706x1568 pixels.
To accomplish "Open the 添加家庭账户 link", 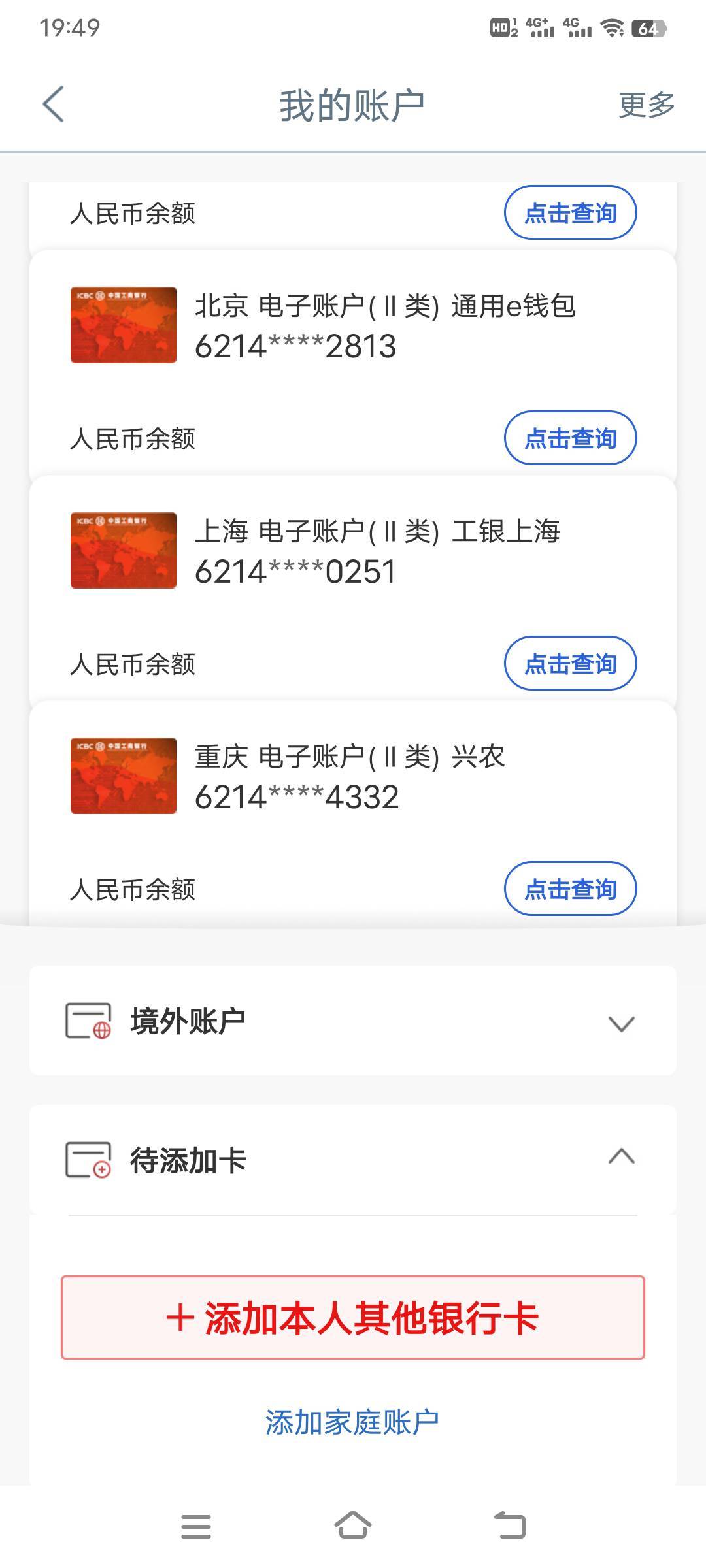I will click(352, 1422).
